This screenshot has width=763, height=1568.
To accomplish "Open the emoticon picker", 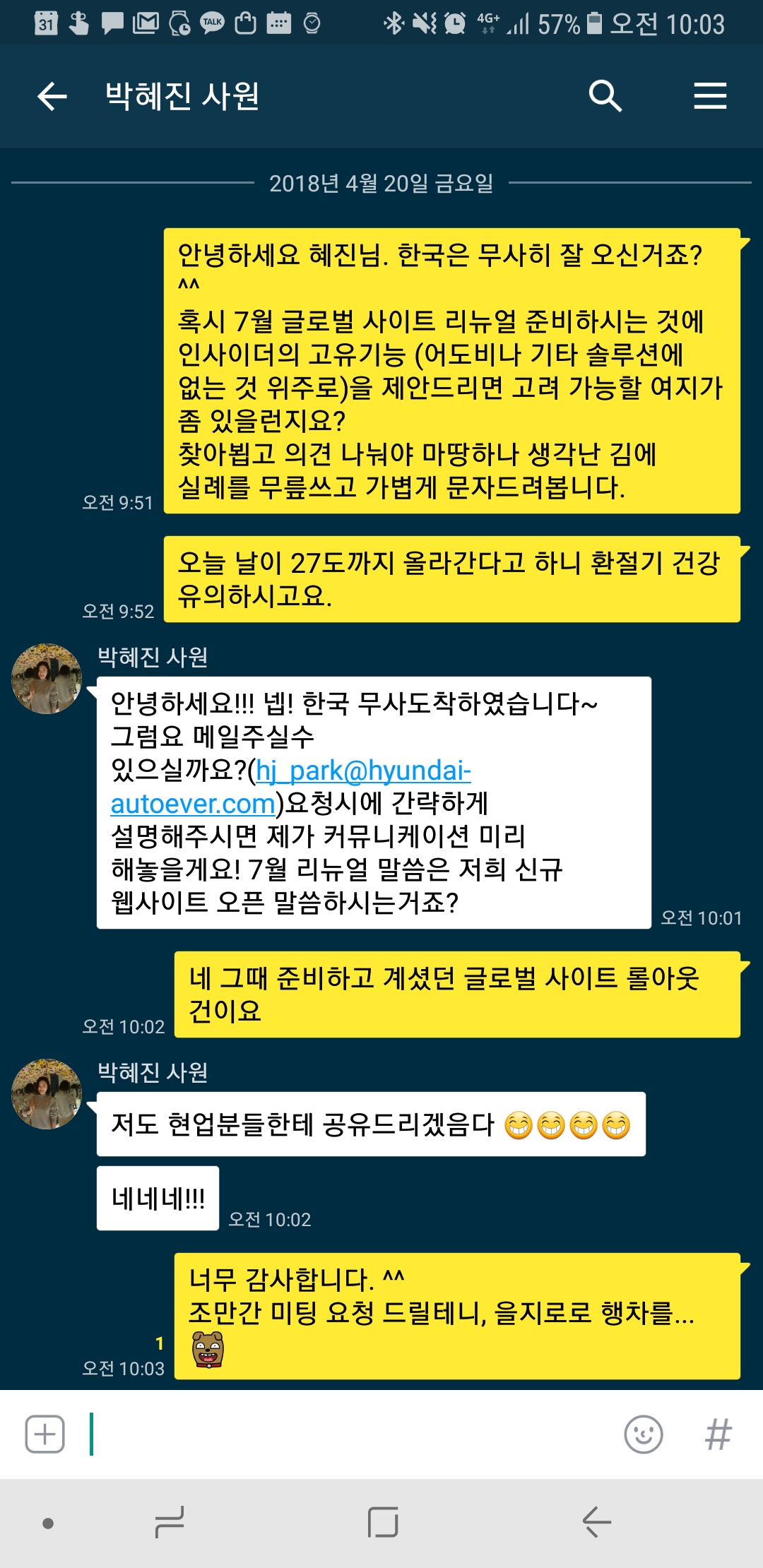I will [643, 1435].
